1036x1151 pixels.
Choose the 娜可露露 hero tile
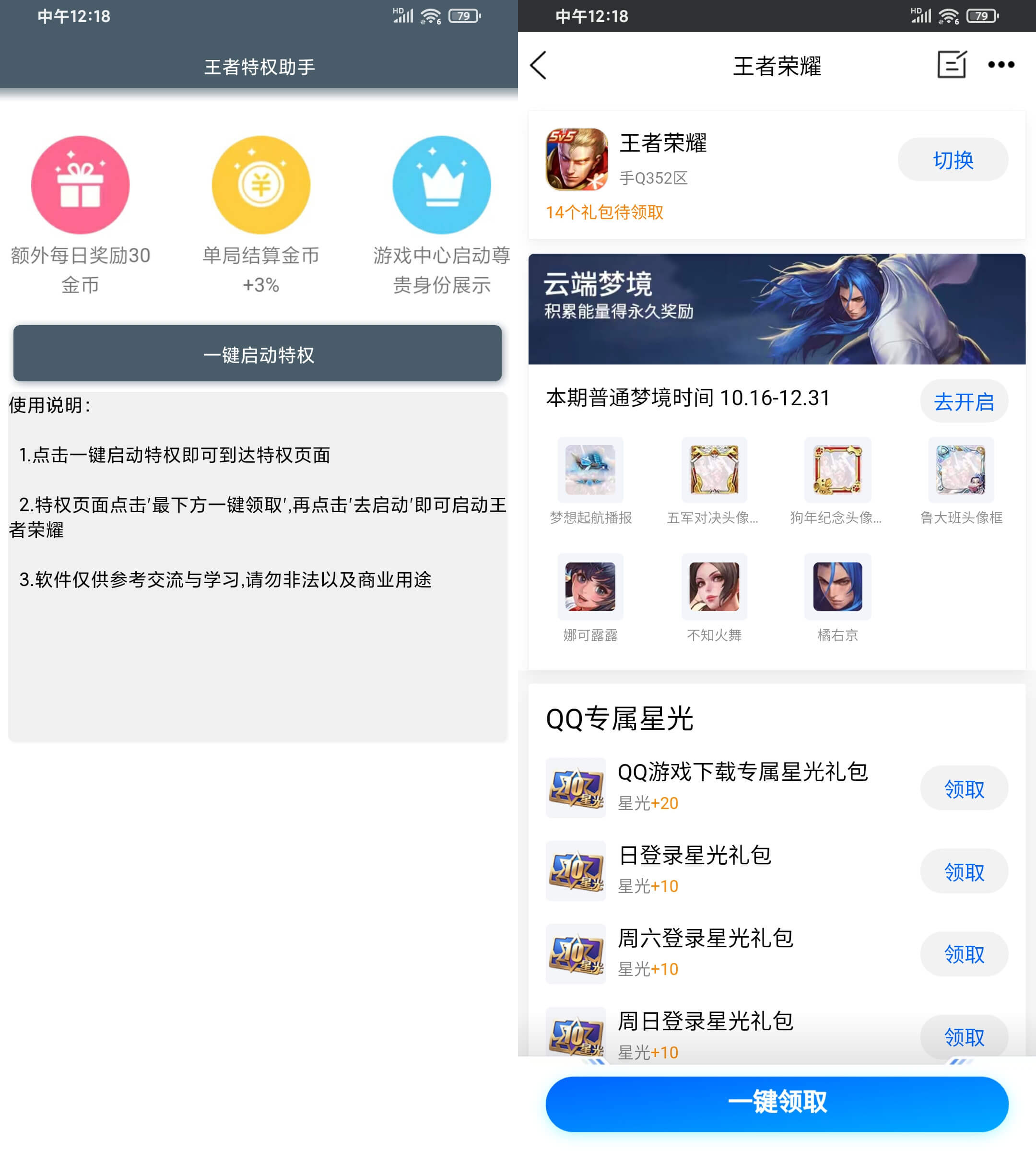click(x=590, y=587)
